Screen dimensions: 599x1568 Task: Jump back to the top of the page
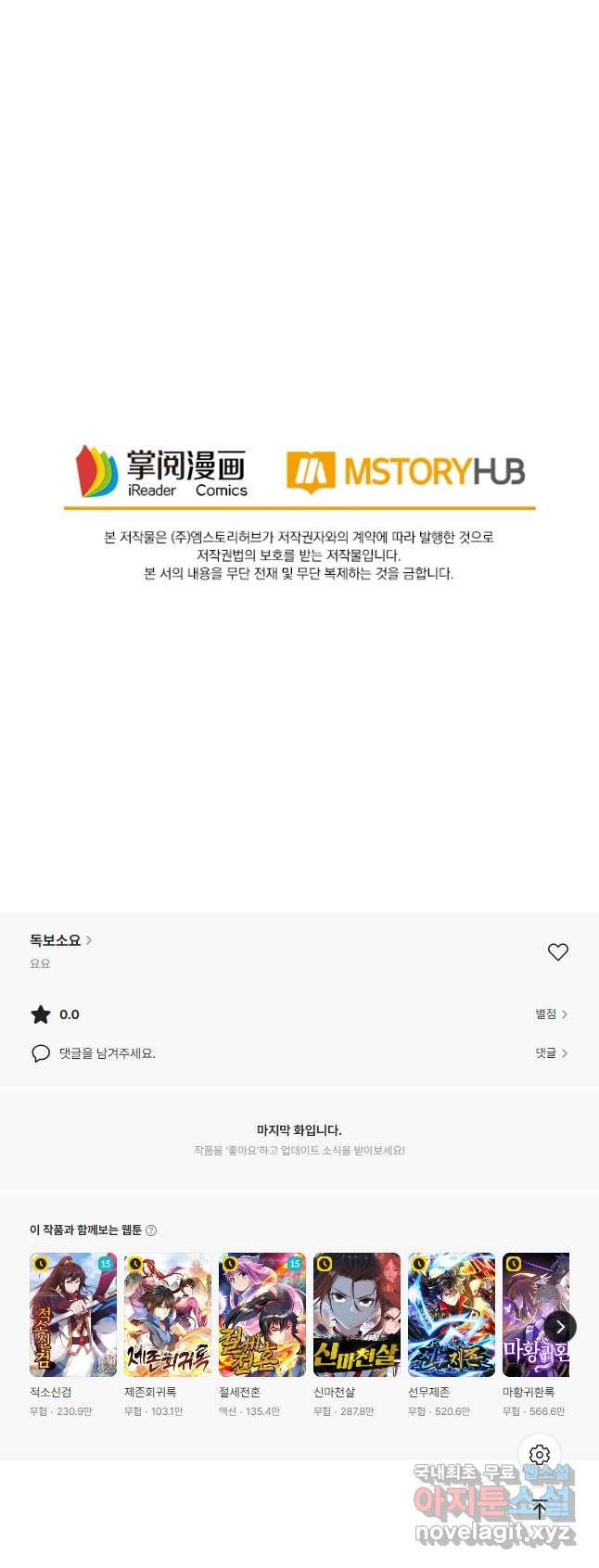coord(540,1509)
